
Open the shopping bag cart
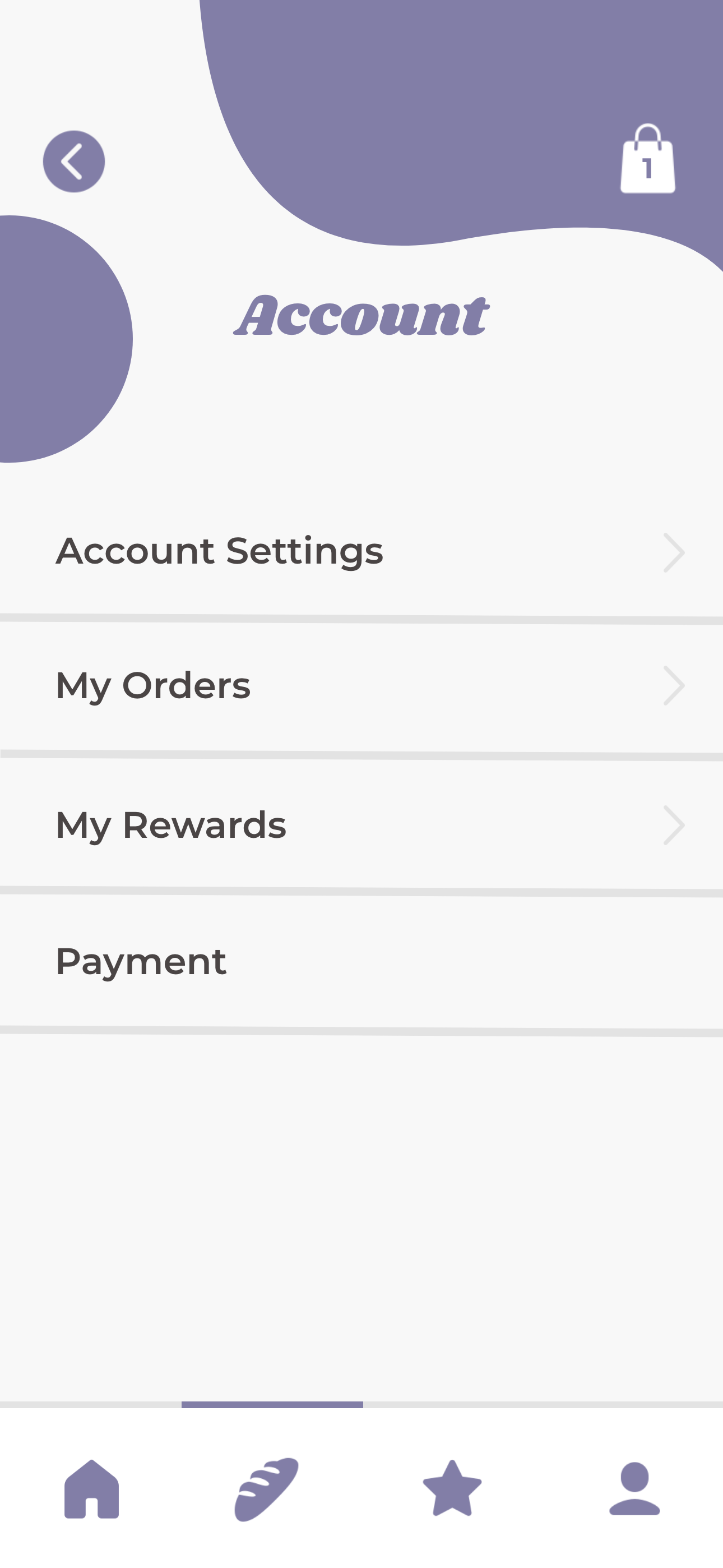647,159
